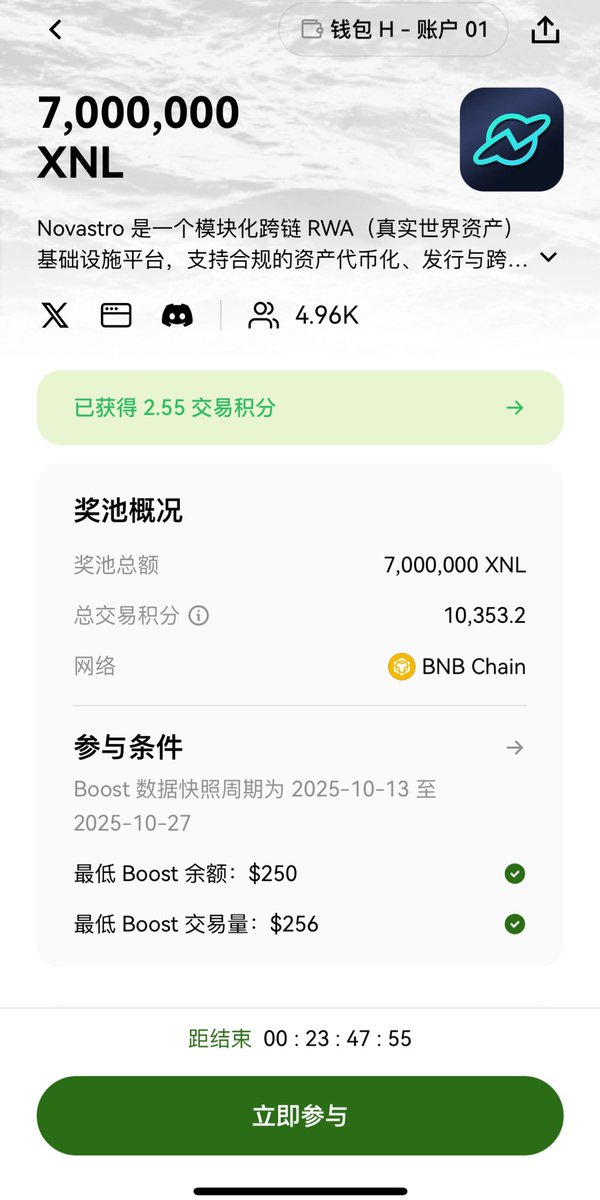Share this XNL reward page

pos(545,30)
